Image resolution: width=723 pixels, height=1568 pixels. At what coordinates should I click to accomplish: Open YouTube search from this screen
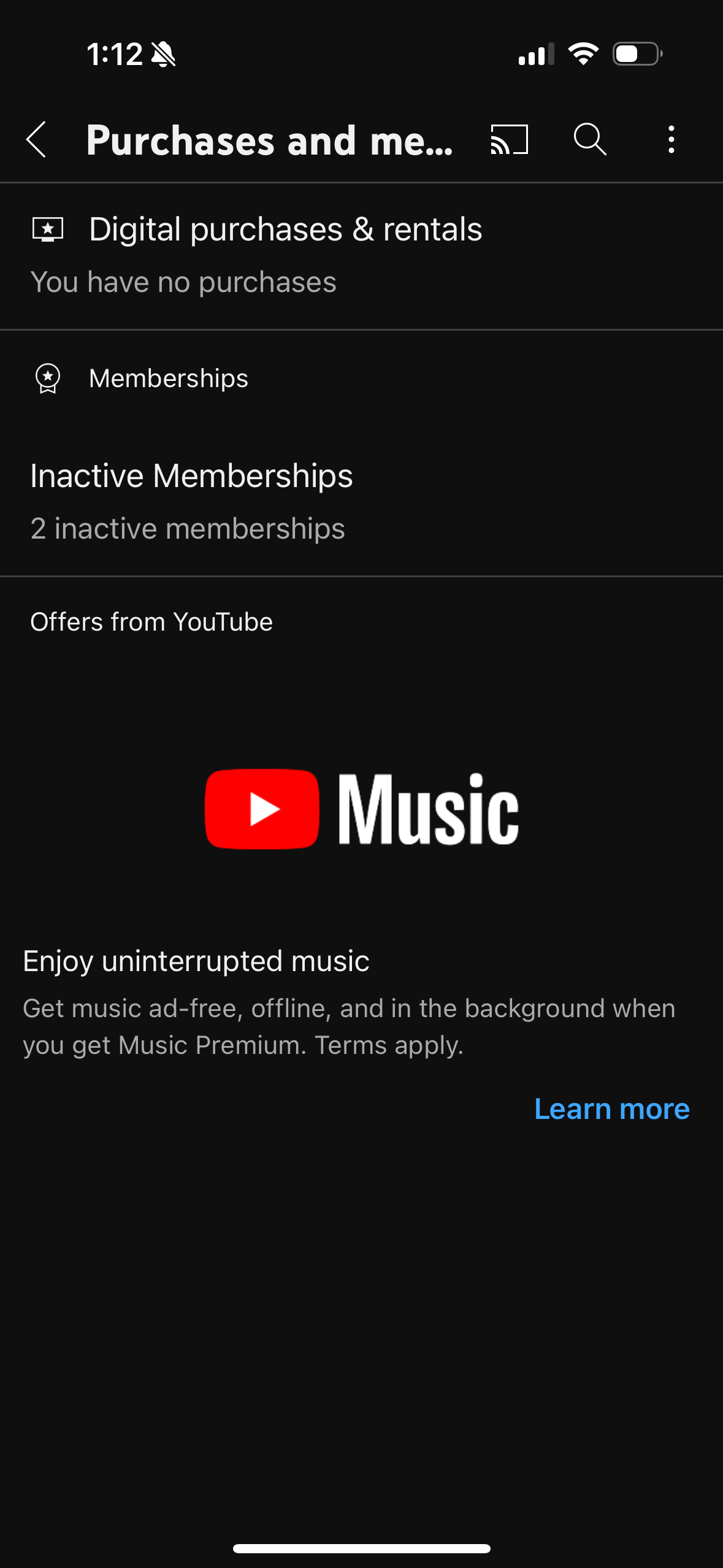(x=589, y=140)
